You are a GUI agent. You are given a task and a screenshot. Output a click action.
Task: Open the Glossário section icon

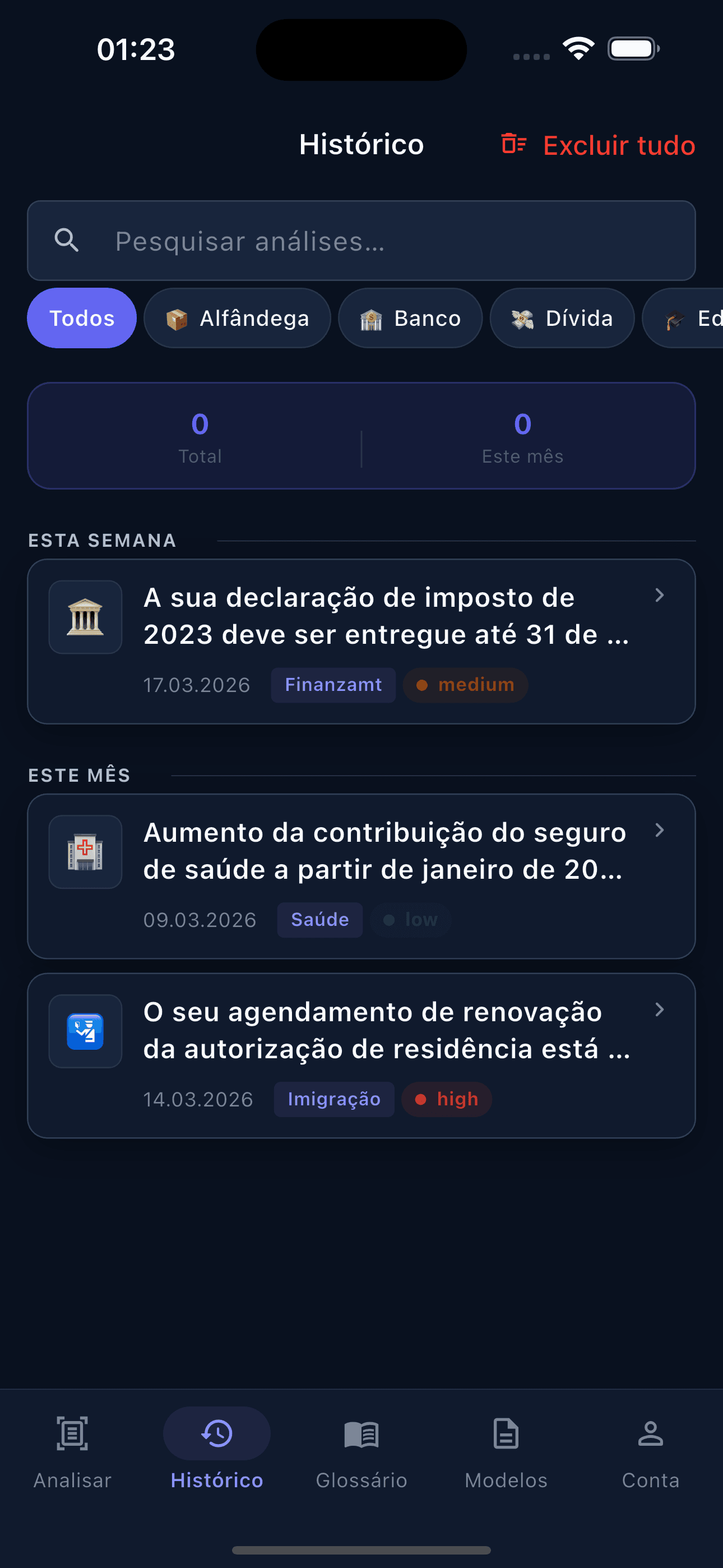361,1433
